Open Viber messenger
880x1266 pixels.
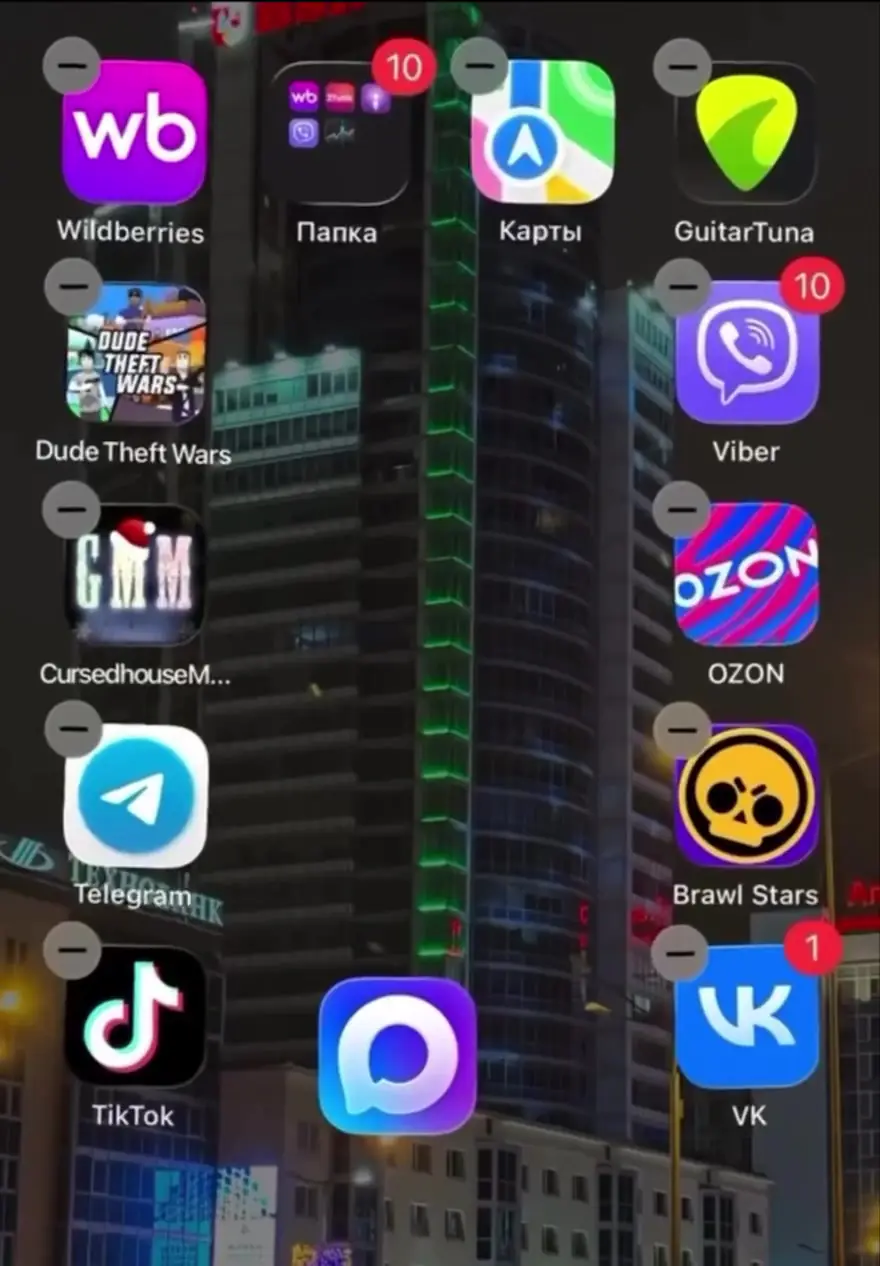[x=746, y=354]
